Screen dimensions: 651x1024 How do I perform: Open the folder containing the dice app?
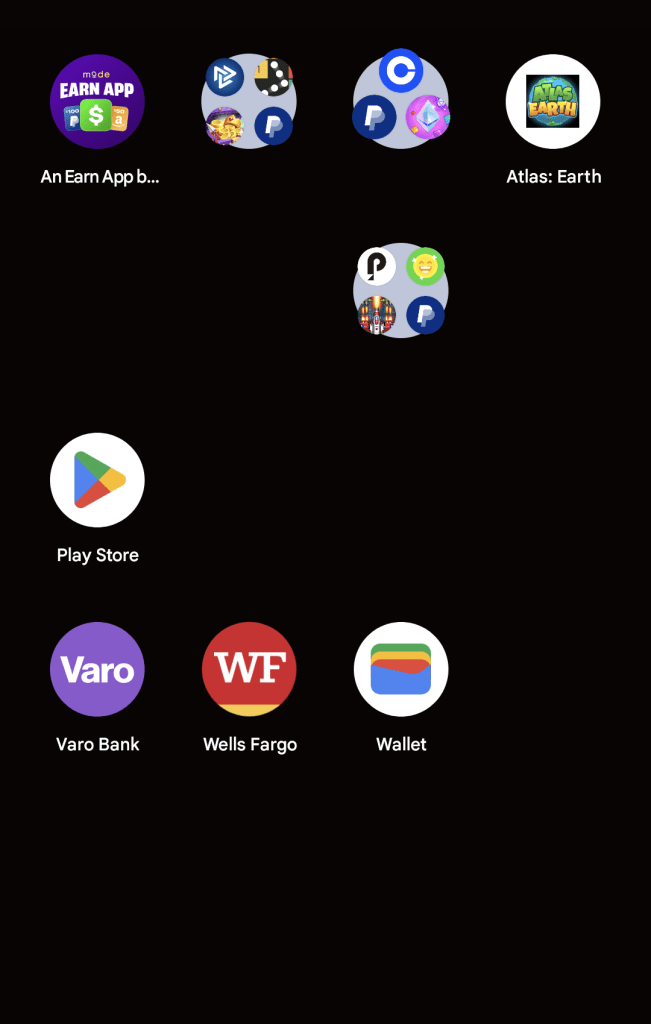pos(249,102)
